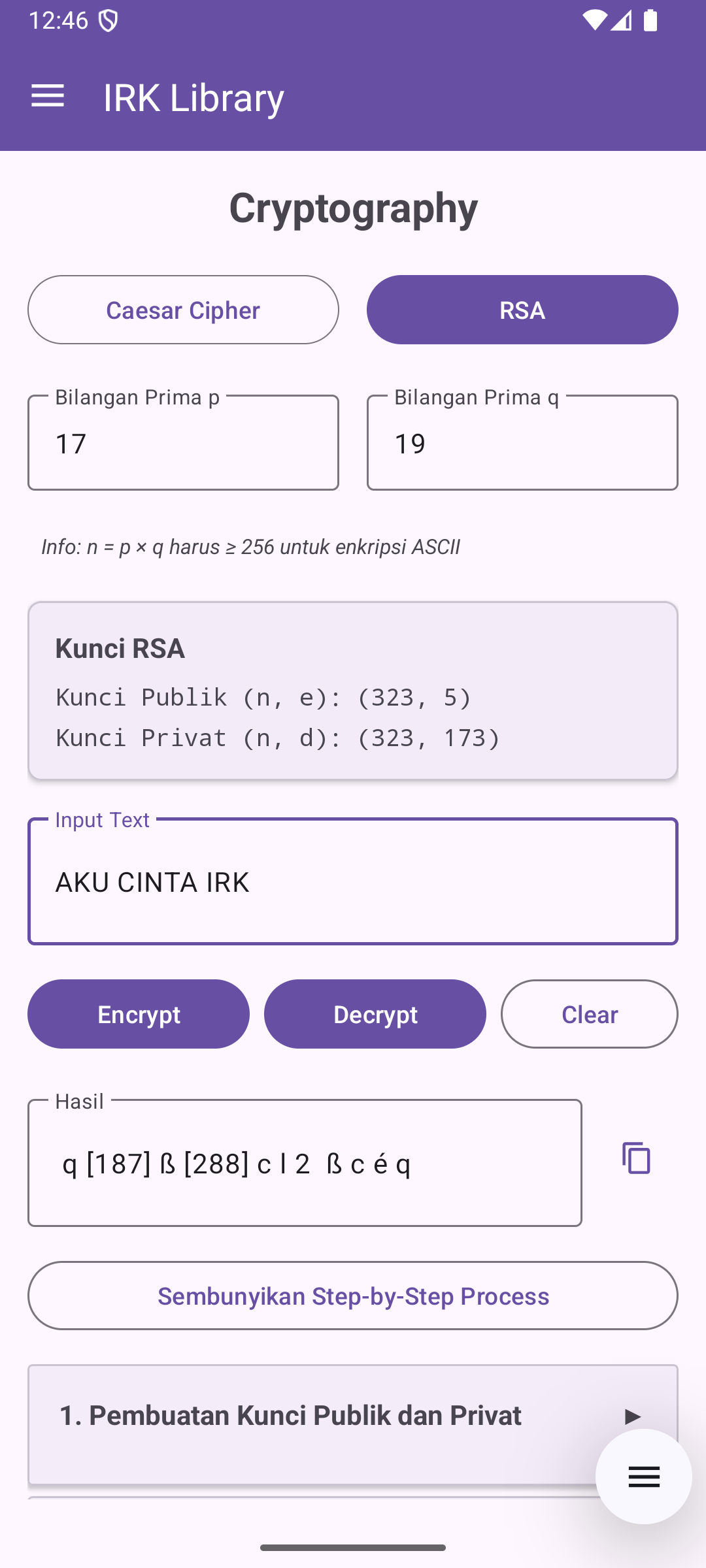Open the floating menu button
The height and width of the screenshot is (1568, 706).
[644, 1477]
